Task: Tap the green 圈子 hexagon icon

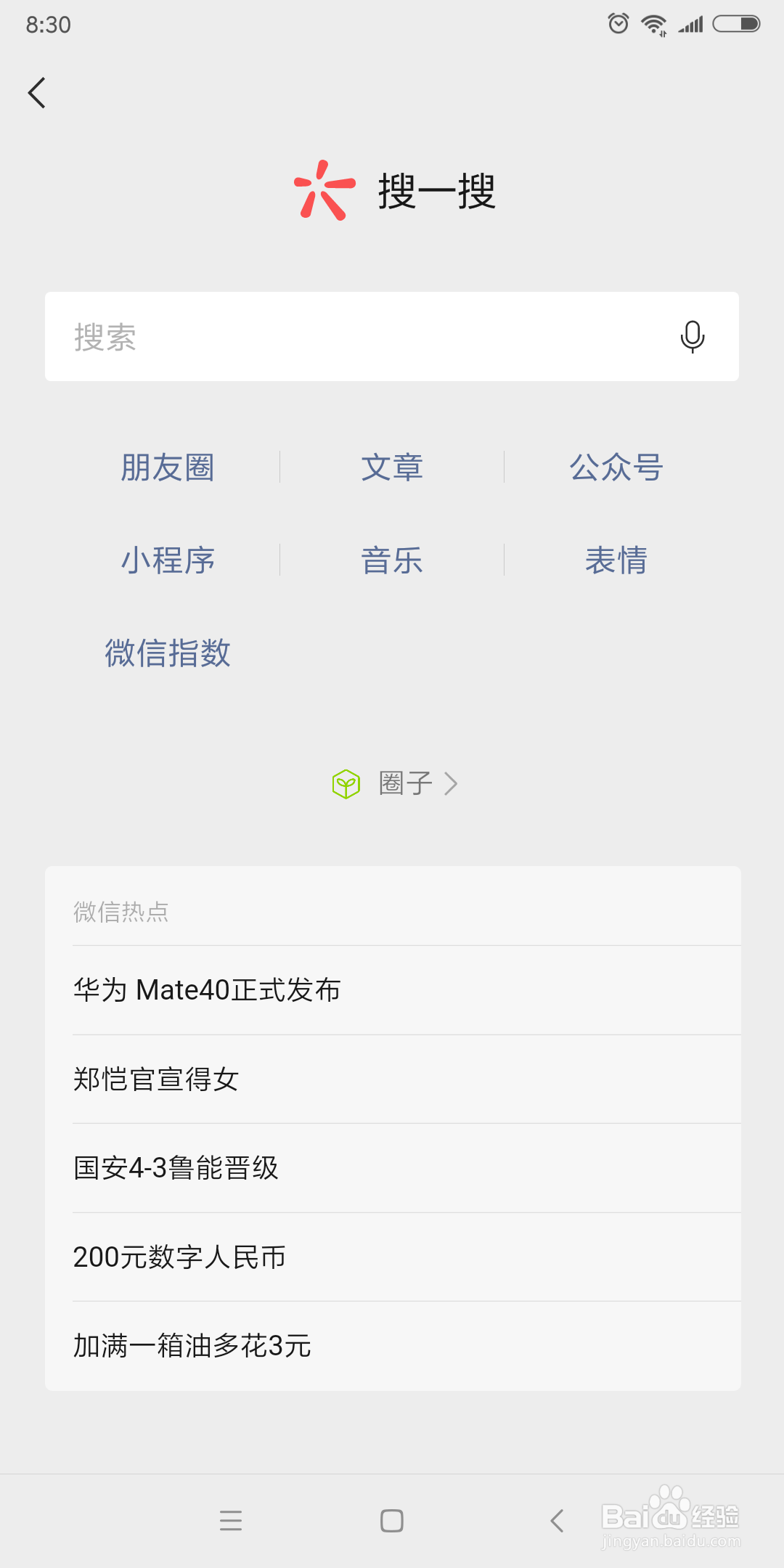Action: click(347, 783)
